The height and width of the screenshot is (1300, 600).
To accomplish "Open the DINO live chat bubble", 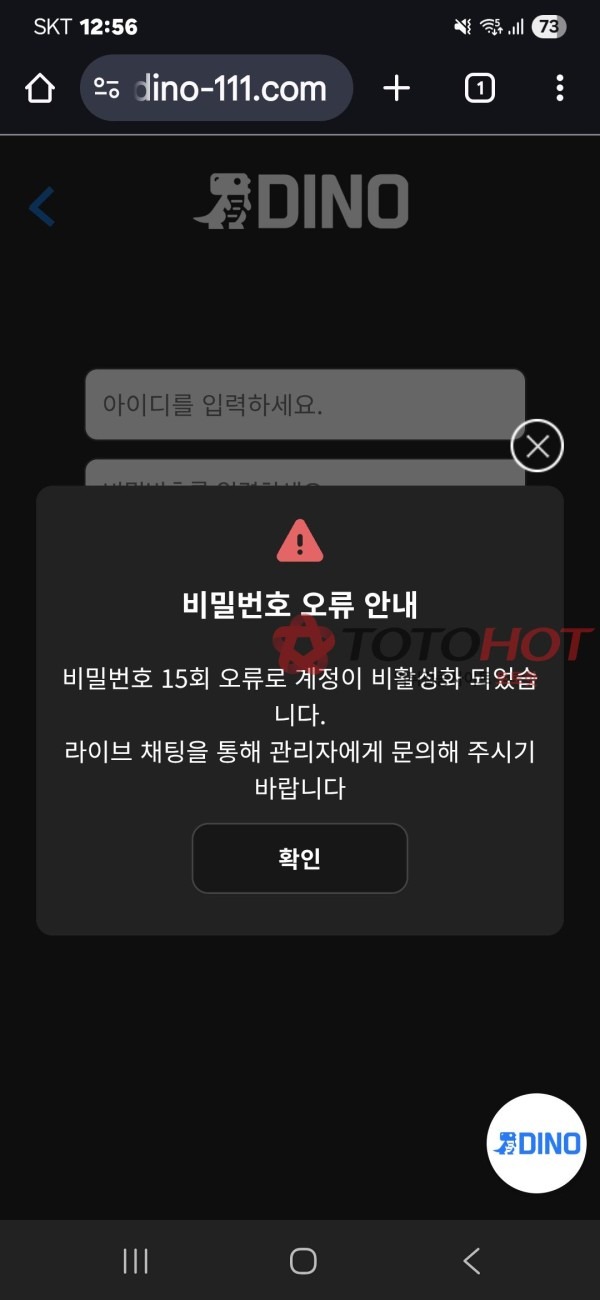I will coord(536,1143).
